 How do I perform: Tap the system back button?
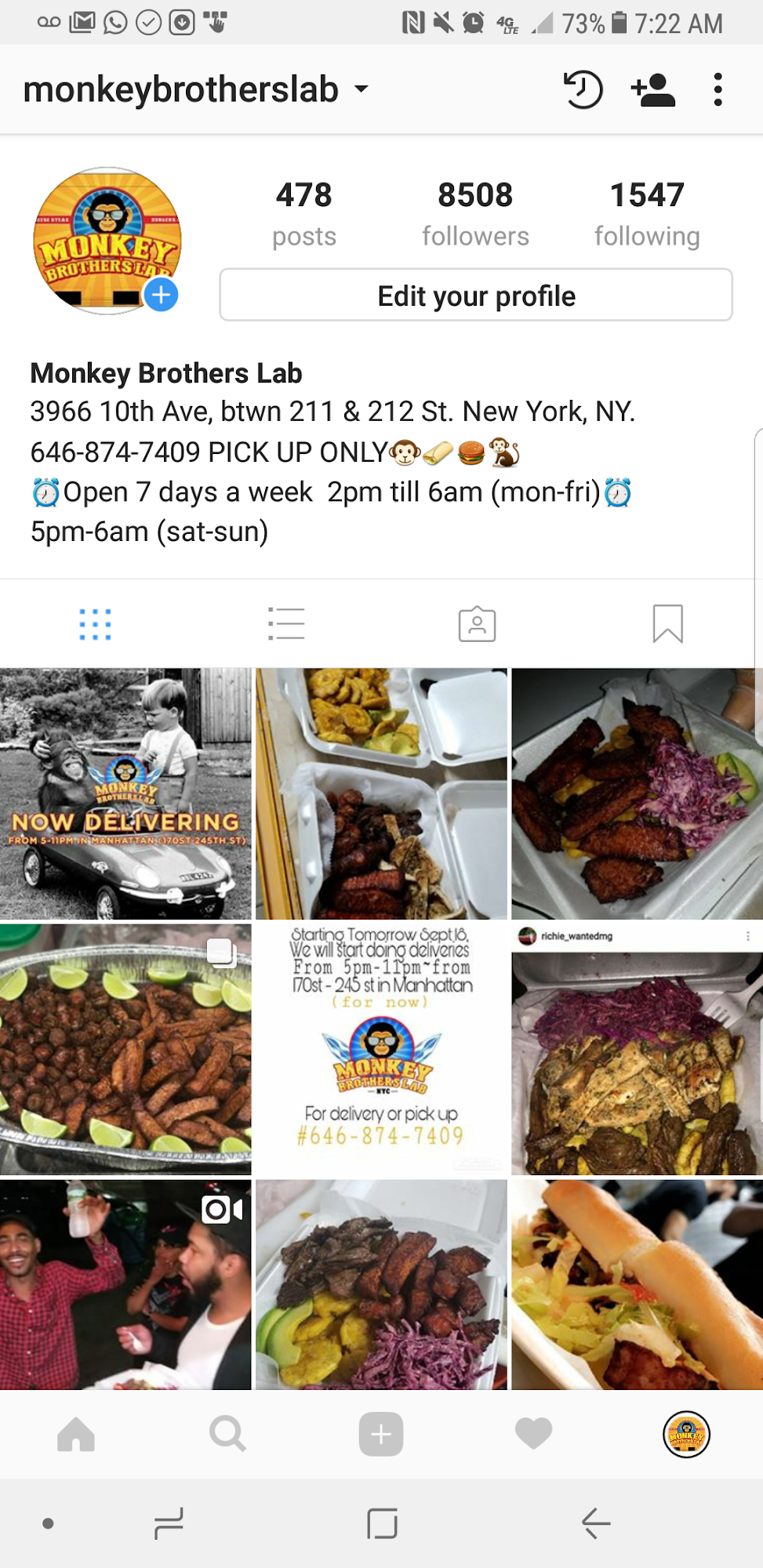click(x=596, y=1523)
